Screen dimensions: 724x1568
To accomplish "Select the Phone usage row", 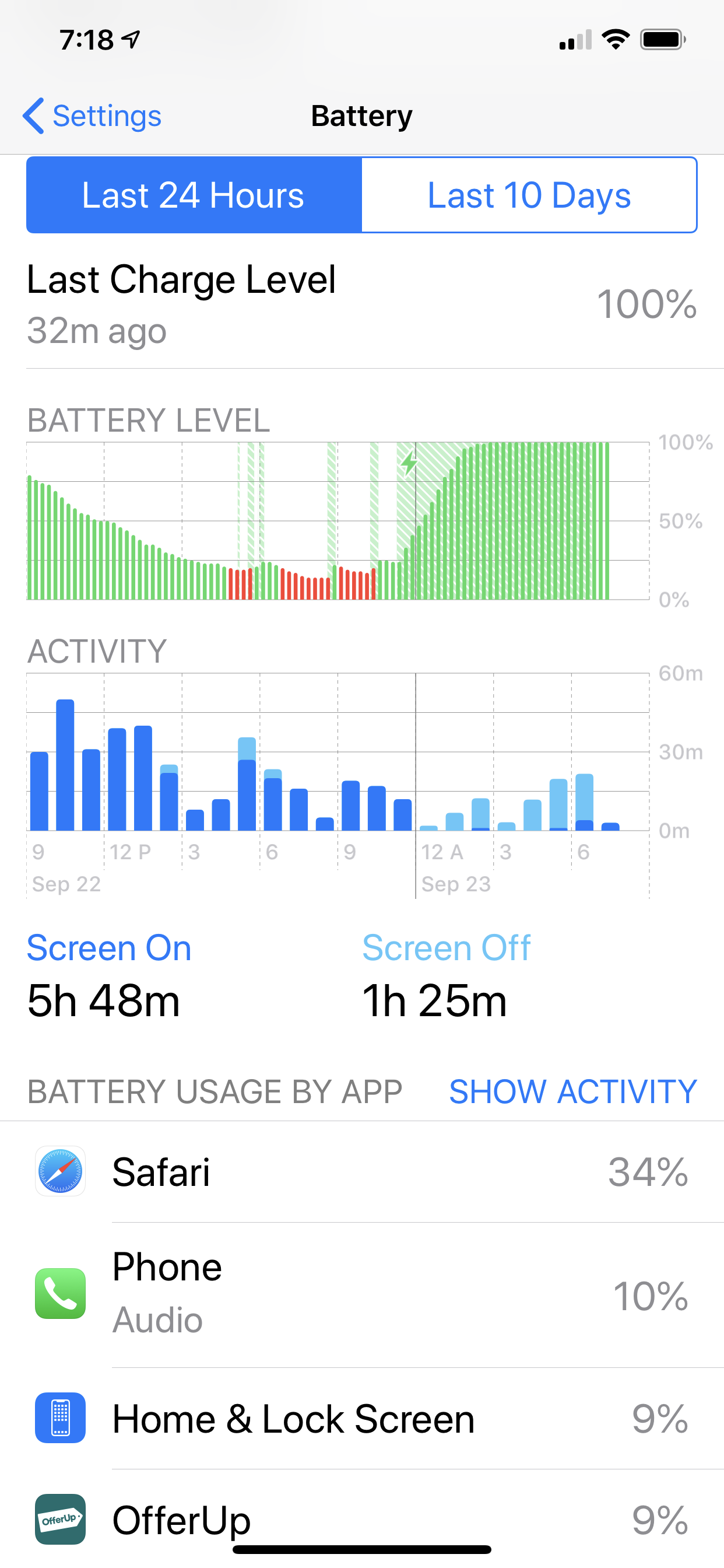I will pos(362,1294).
